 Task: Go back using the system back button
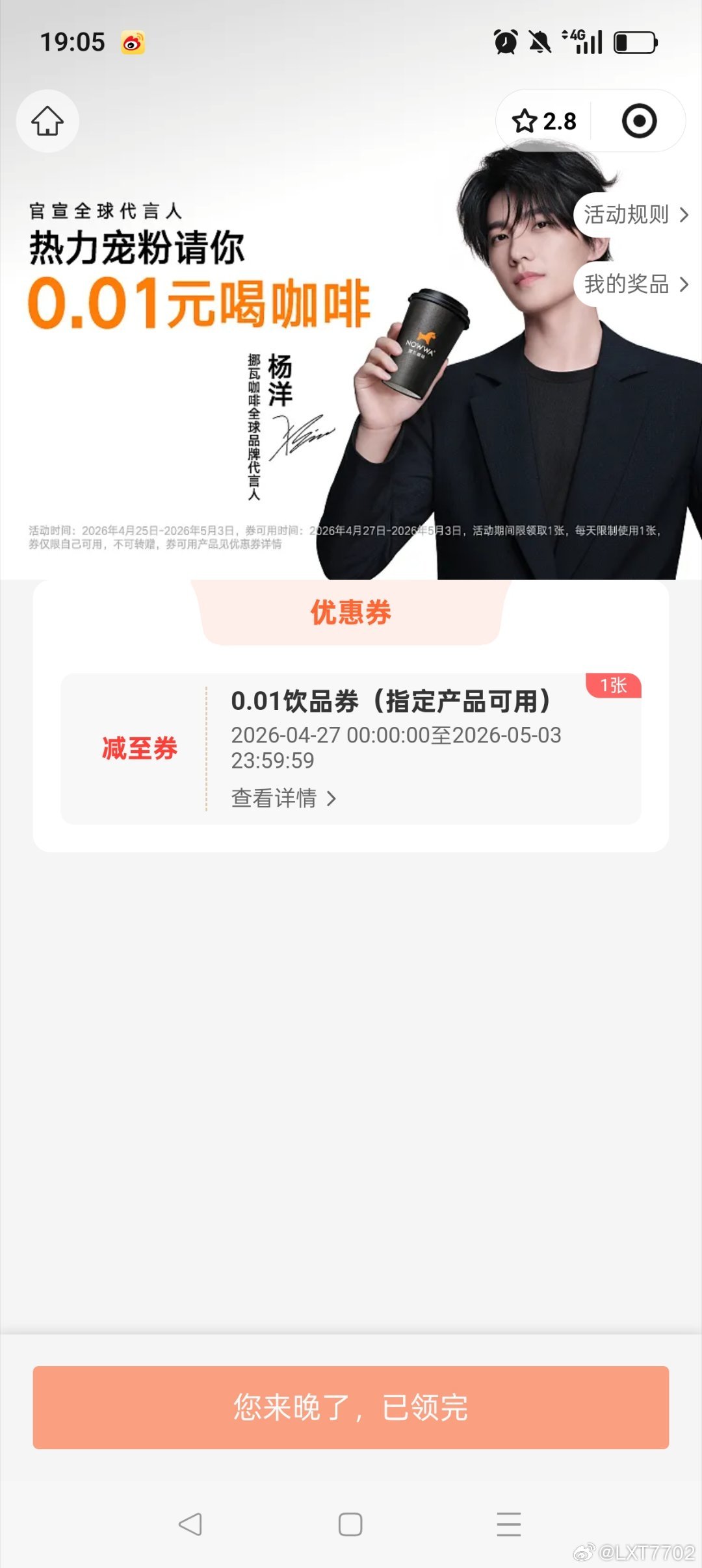190,1524
